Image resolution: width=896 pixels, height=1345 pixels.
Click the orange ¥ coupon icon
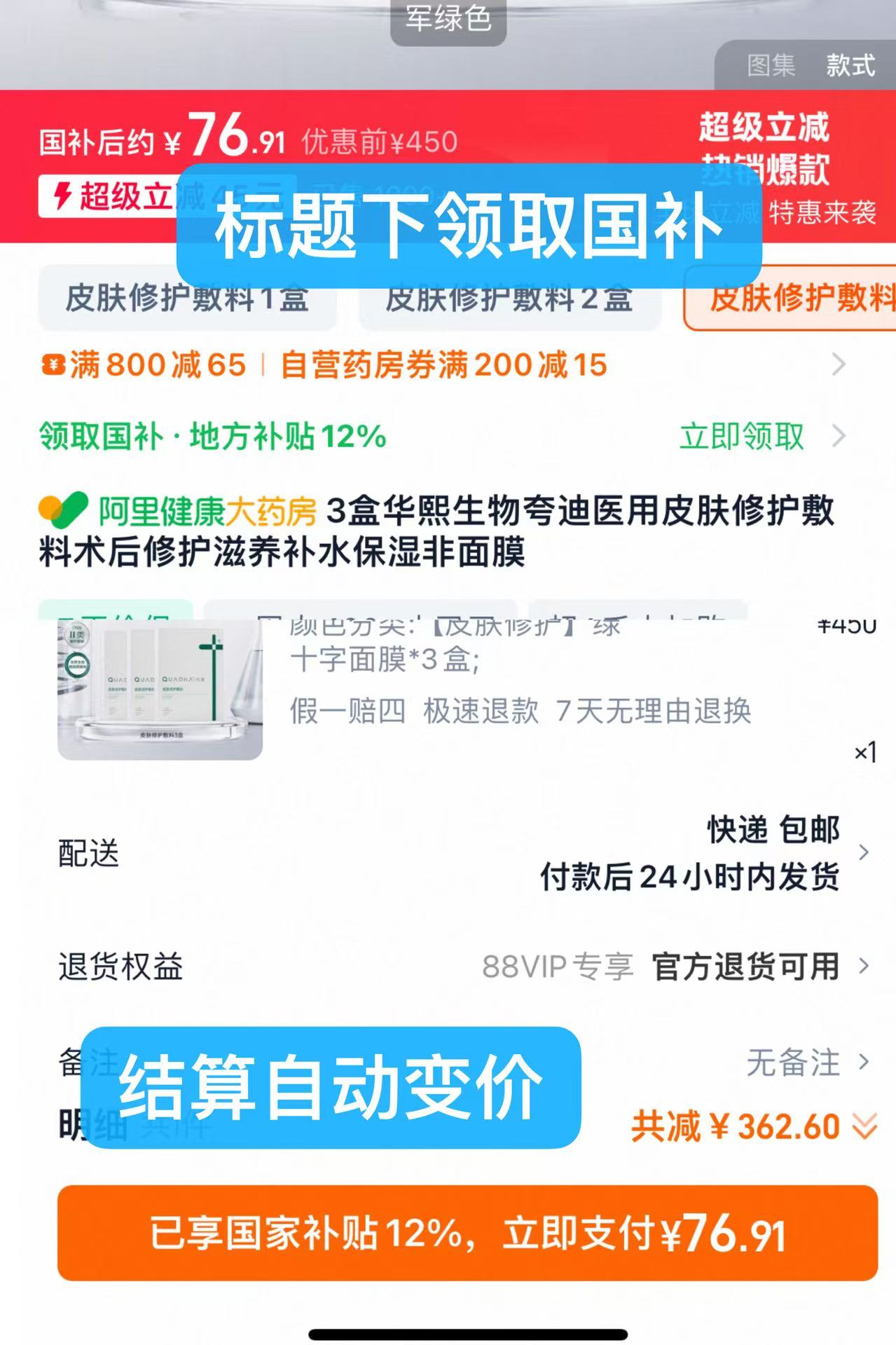[53, 364]
